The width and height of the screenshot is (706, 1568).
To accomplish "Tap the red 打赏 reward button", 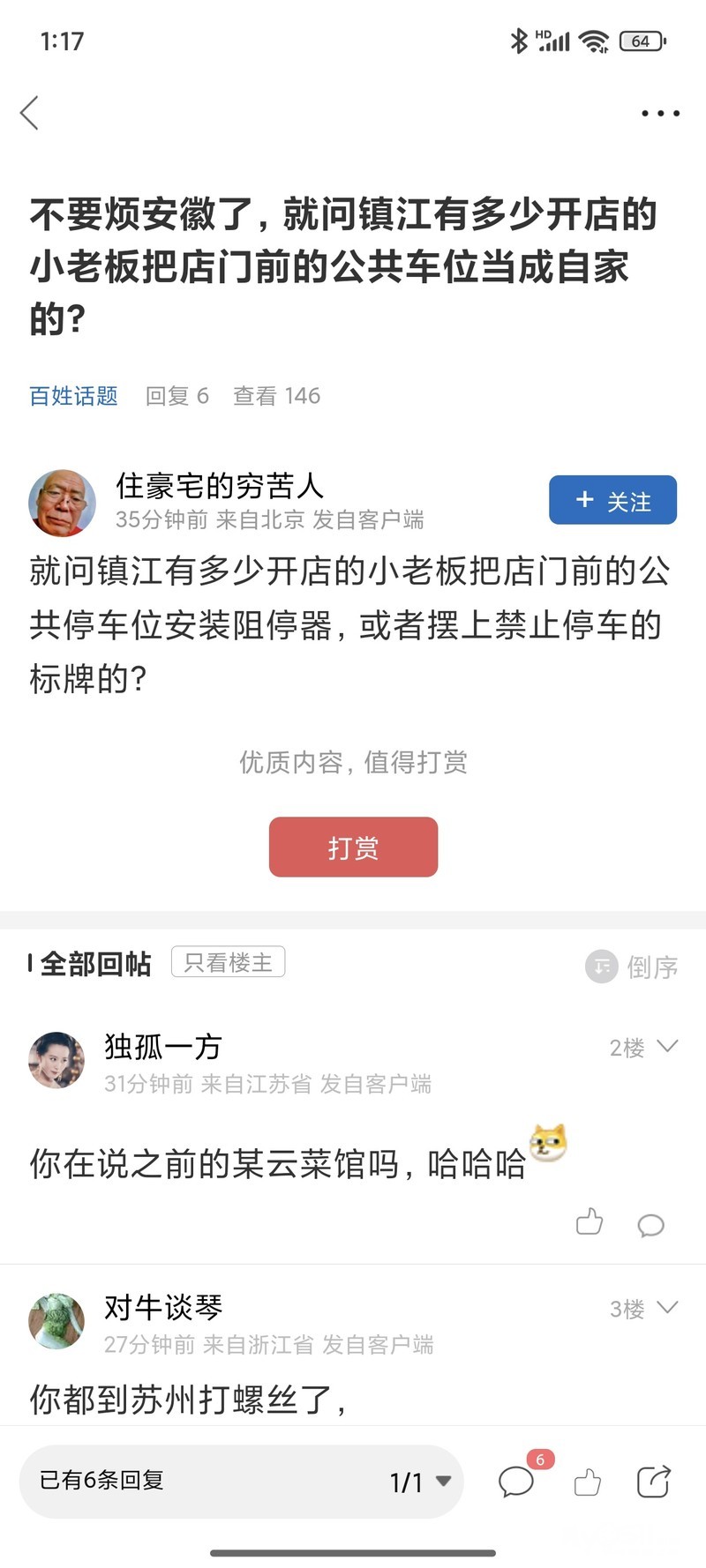I will (x=353, y=847).
